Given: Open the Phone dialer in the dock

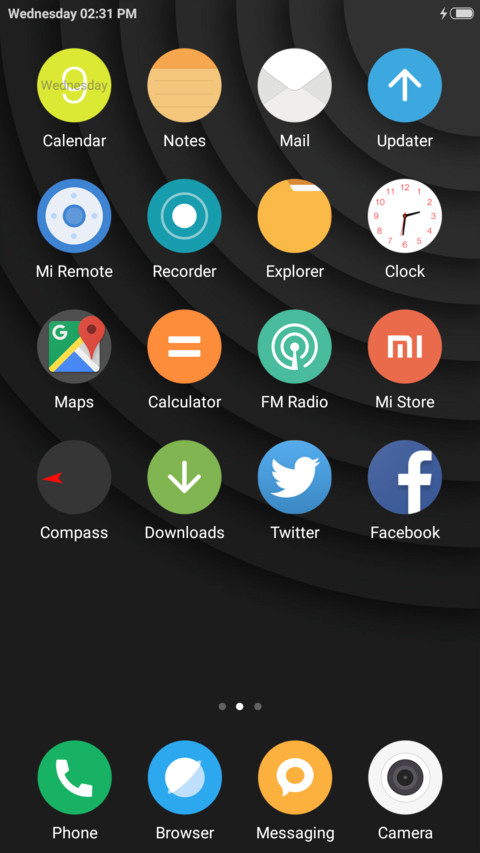Looking at the screenshot, I should [75, 777].
